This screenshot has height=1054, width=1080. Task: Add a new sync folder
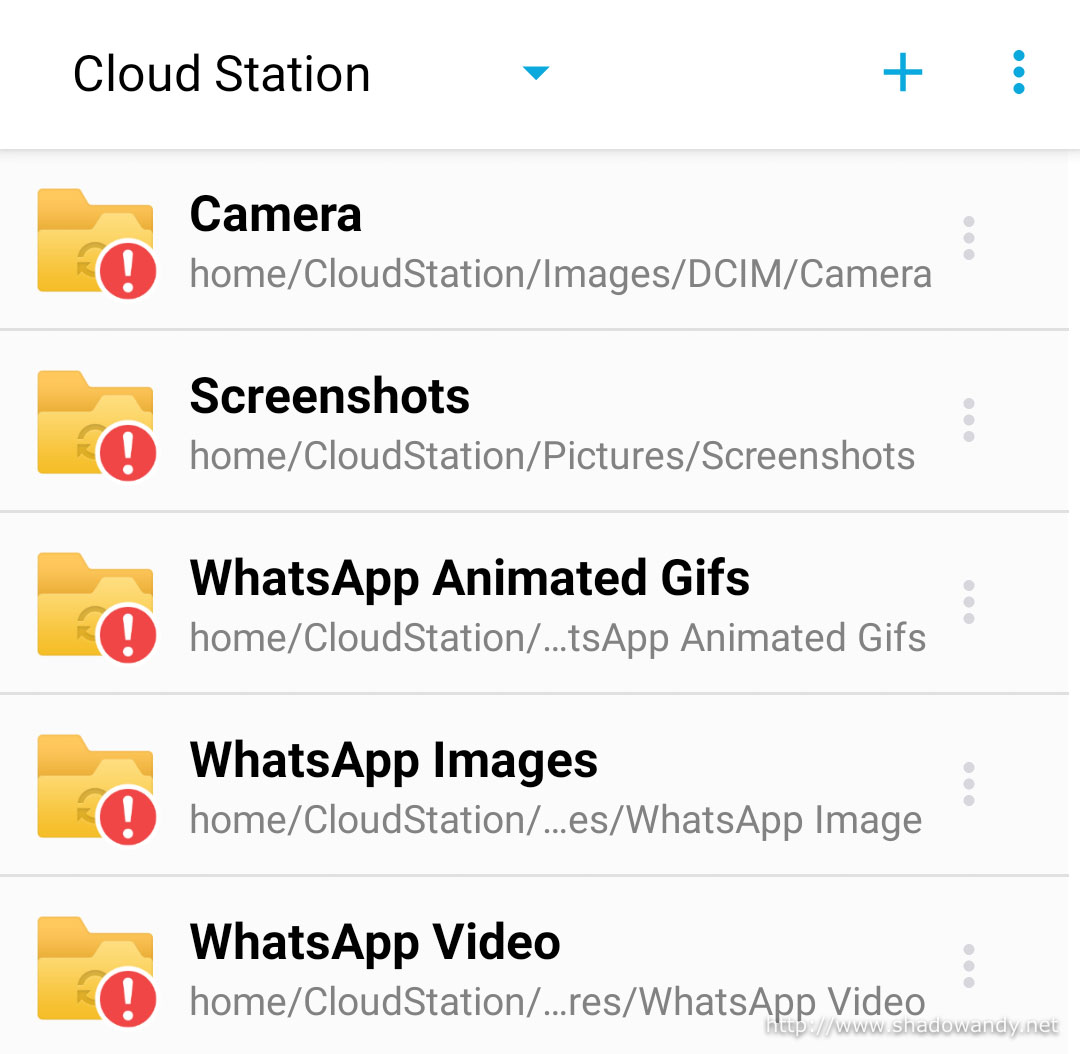[902, 73]
